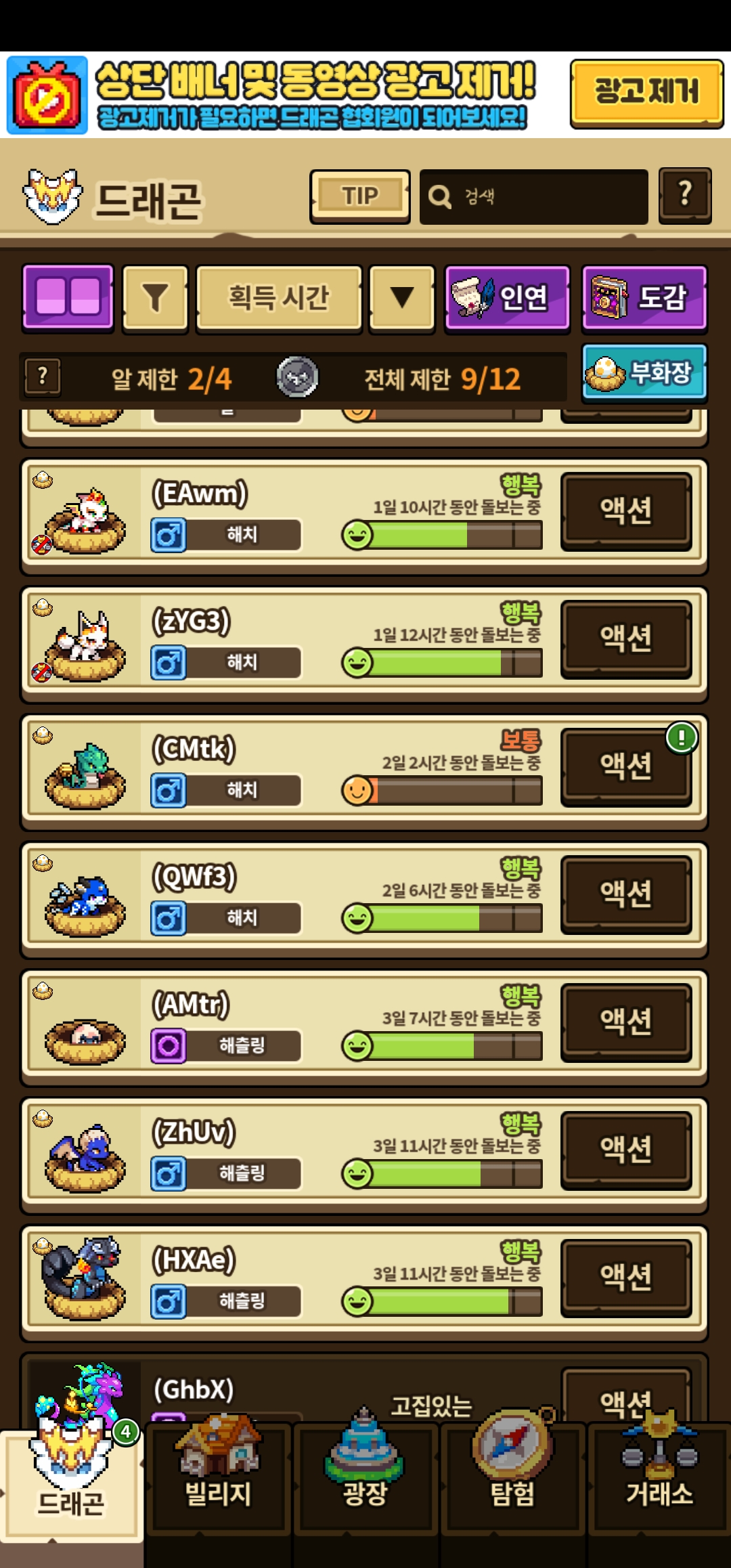Open the question mark help beside search
The width and height of the screenshot is (731, 1568).
pyautogui.click(x=685, y=196)
